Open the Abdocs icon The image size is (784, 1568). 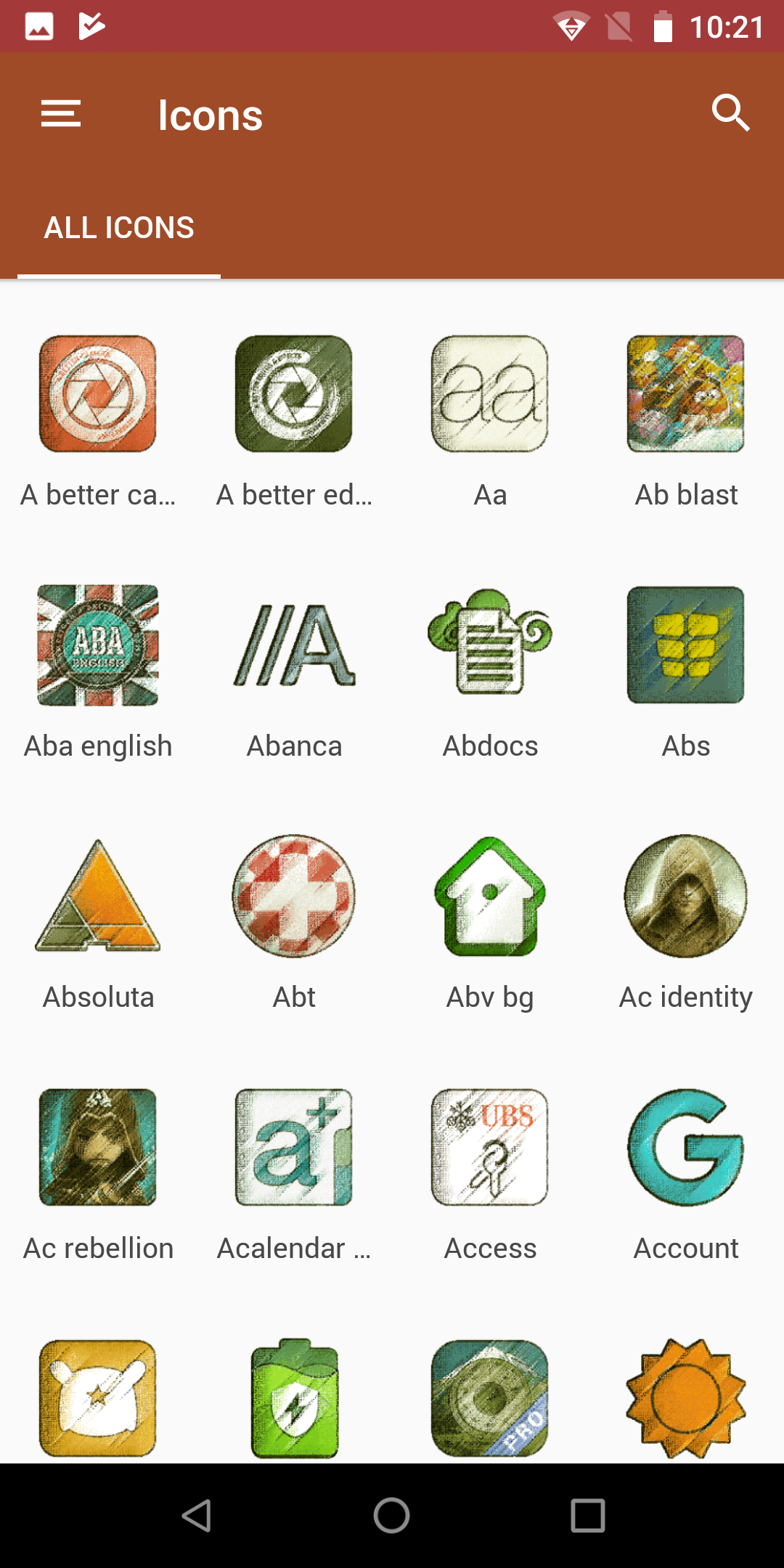(x=490, y=643)
